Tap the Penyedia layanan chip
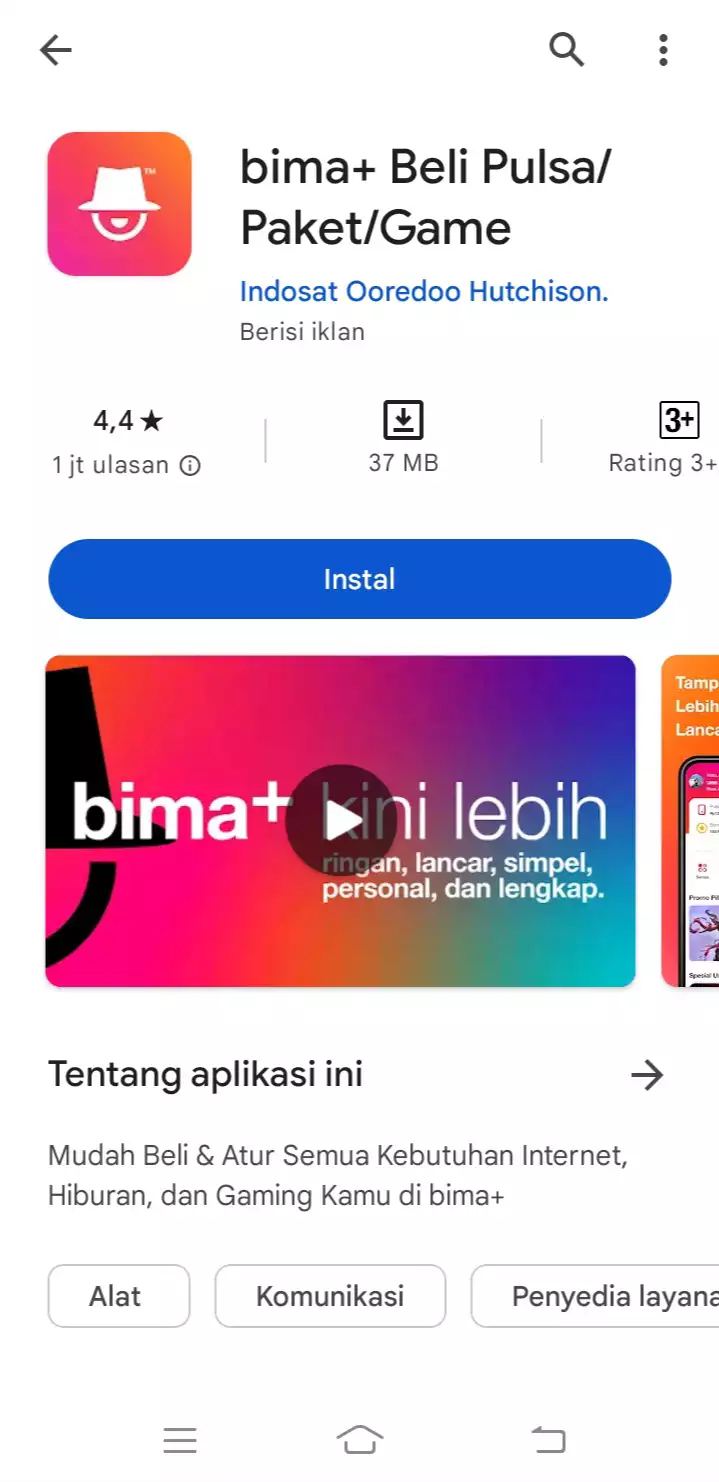Viewport: 719px width, 1482px height. [600, 1296]
